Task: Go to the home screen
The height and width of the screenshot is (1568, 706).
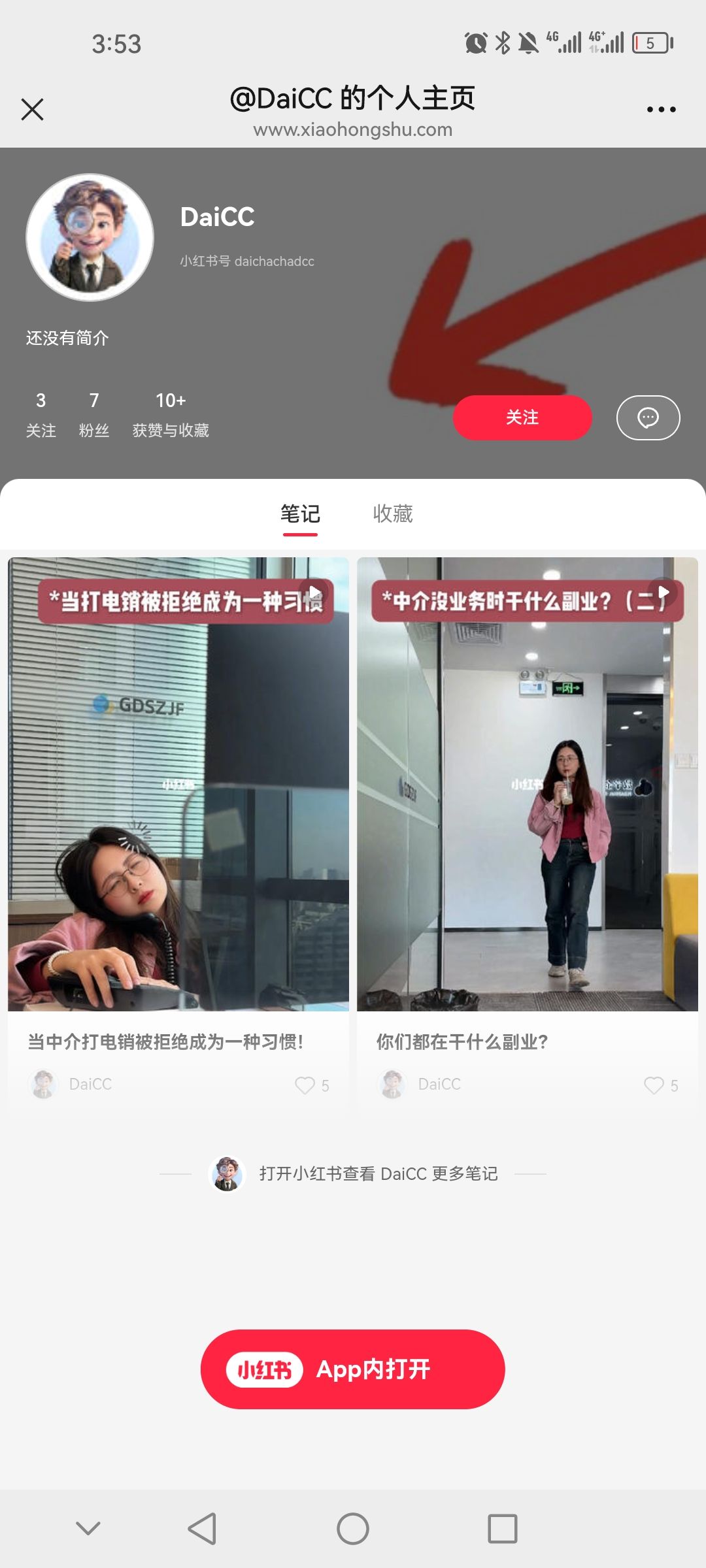Action: pyautogui.click(x=352, y=1529)
